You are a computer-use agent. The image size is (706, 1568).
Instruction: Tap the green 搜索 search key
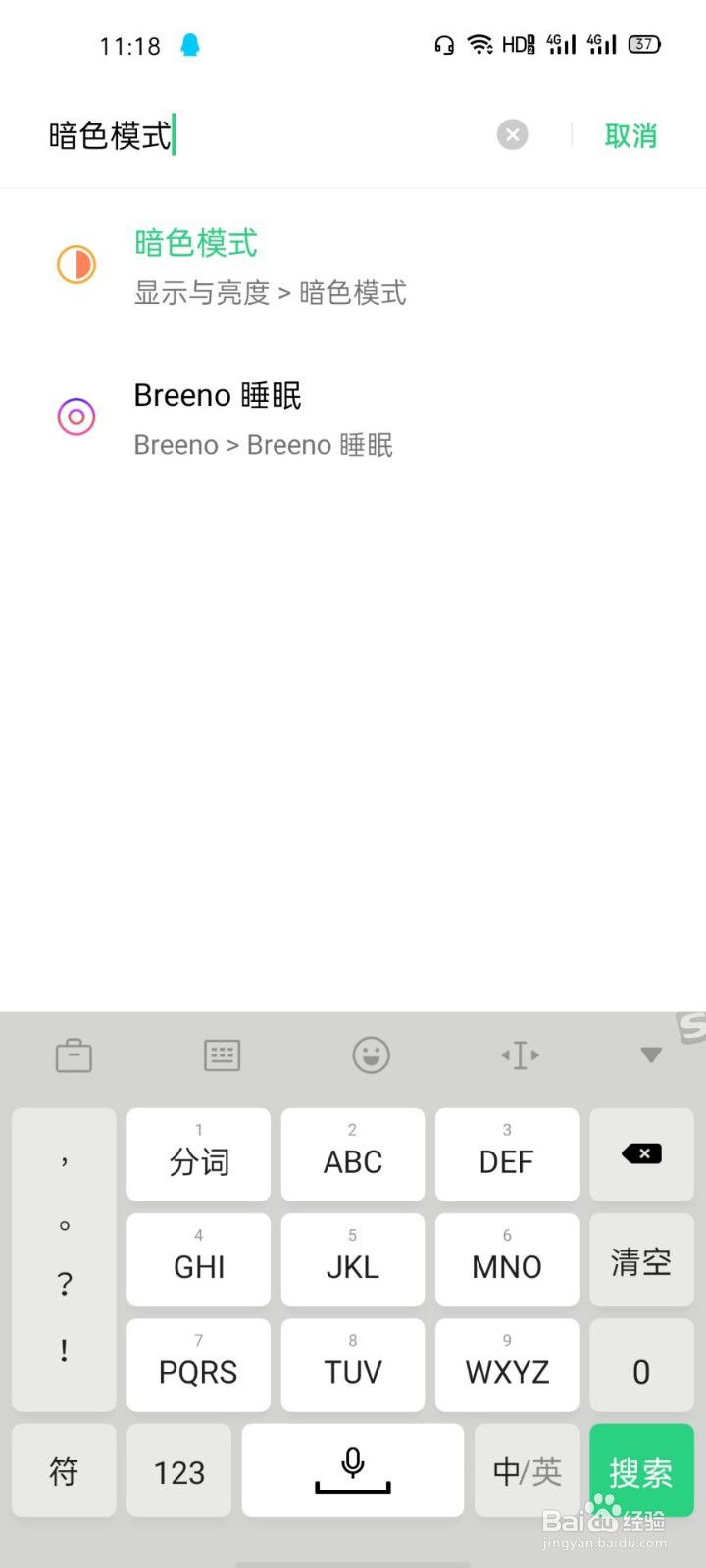click(641, 1470)
